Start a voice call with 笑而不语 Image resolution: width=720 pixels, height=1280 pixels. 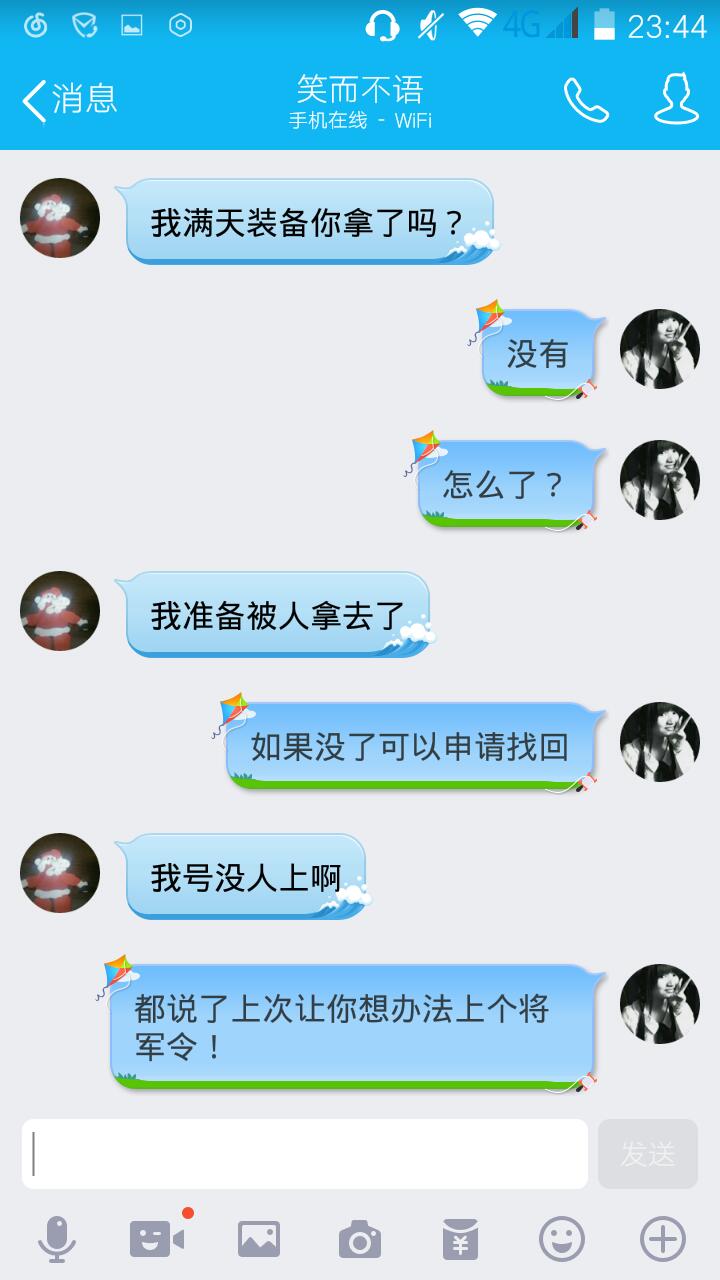(x=586, y=100)
